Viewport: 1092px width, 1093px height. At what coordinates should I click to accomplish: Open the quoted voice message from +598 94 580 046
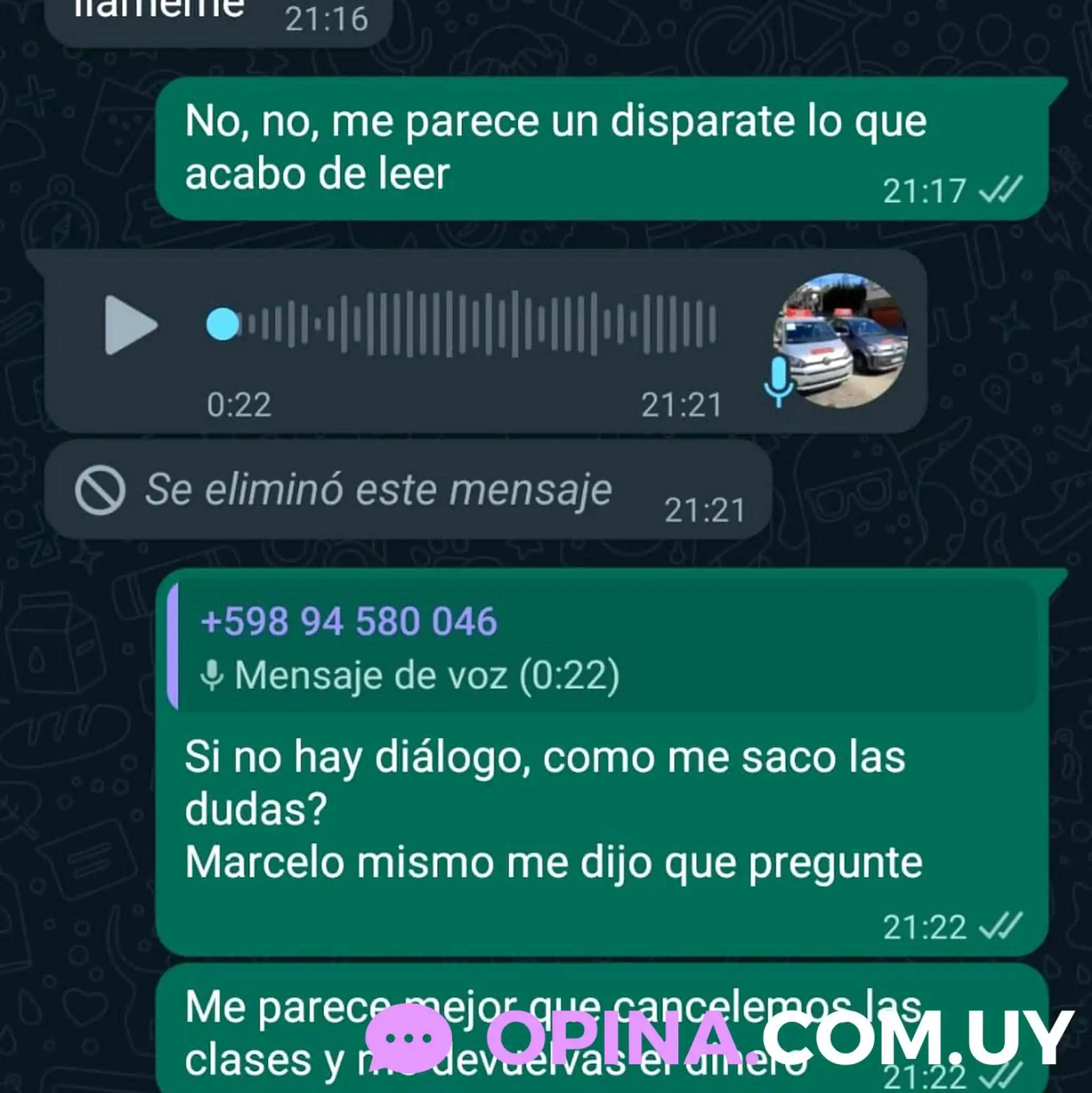pyautogui.click(x=605, y=647)
